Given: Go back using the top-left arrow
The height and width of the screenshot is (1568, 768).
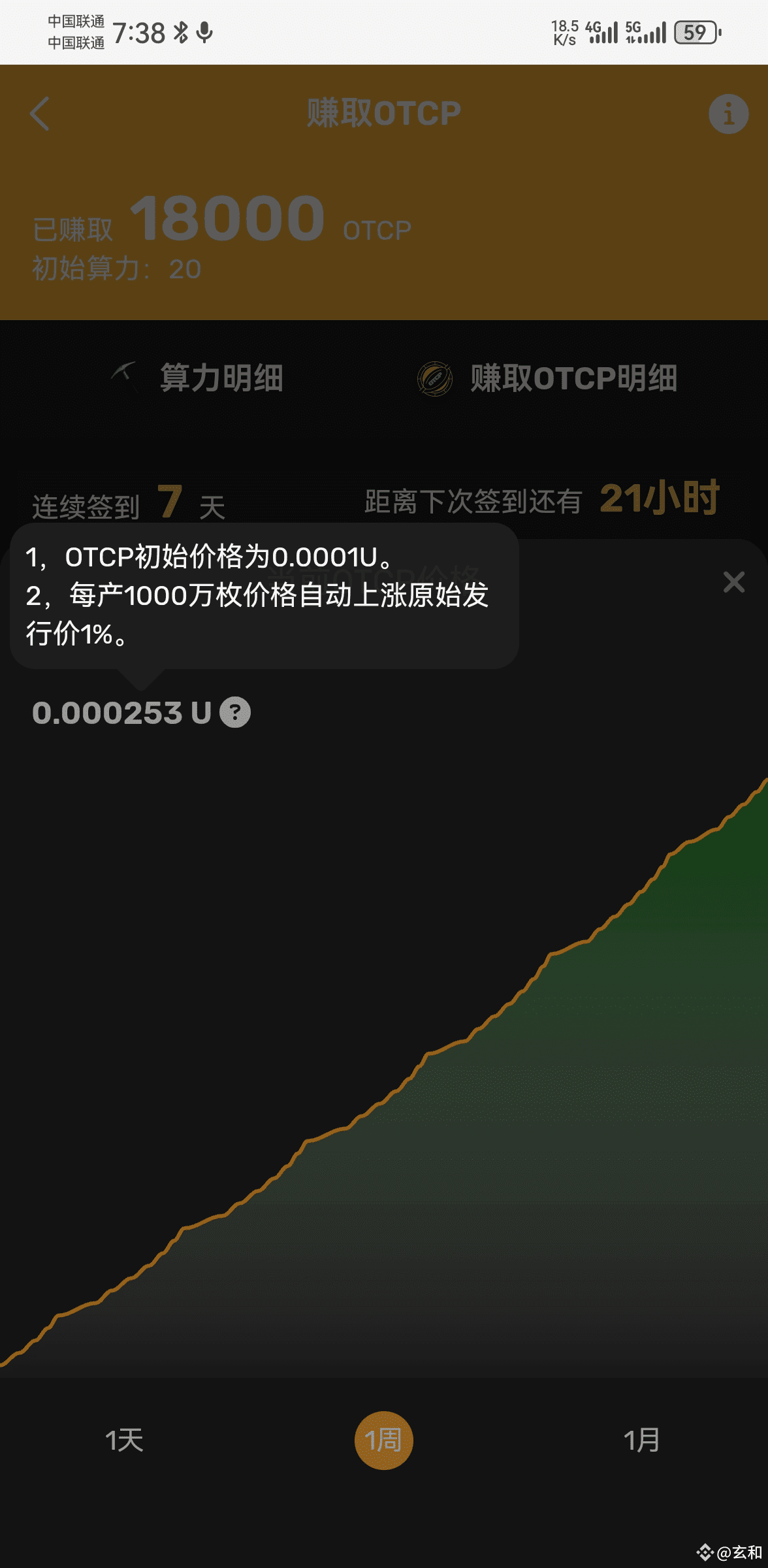Looking at the screenshot, I should [x=40, y=114].
